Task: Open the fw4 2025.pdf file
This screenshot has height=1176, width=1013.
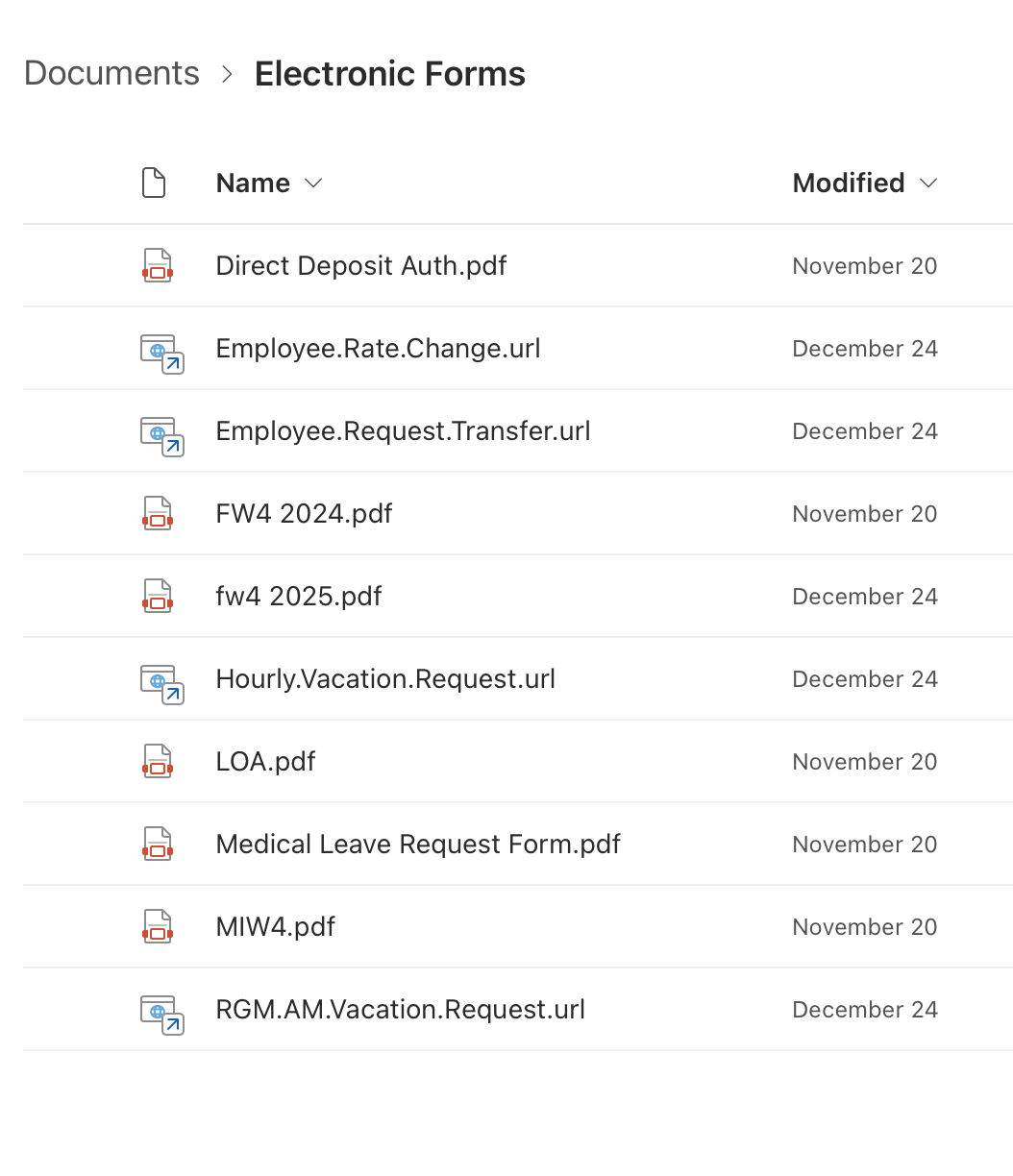Action: (299, 597)
